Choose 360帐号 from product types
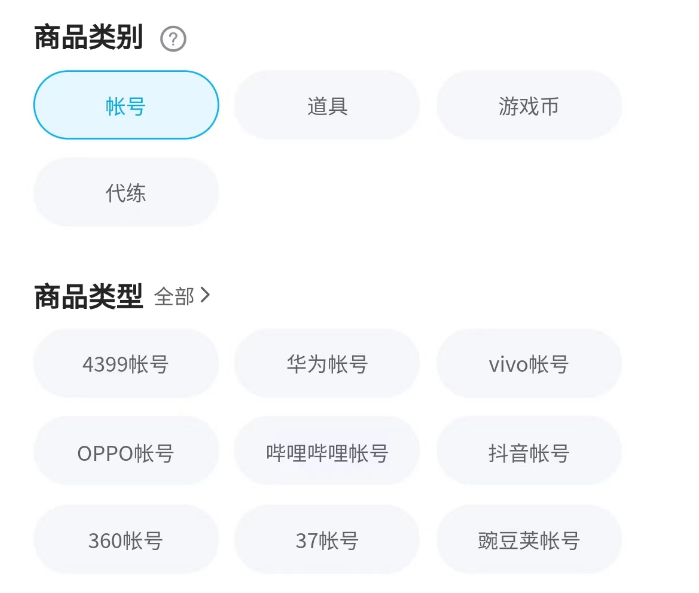The width and height of the screenshot is (699, 593). [x=126, y=540]
